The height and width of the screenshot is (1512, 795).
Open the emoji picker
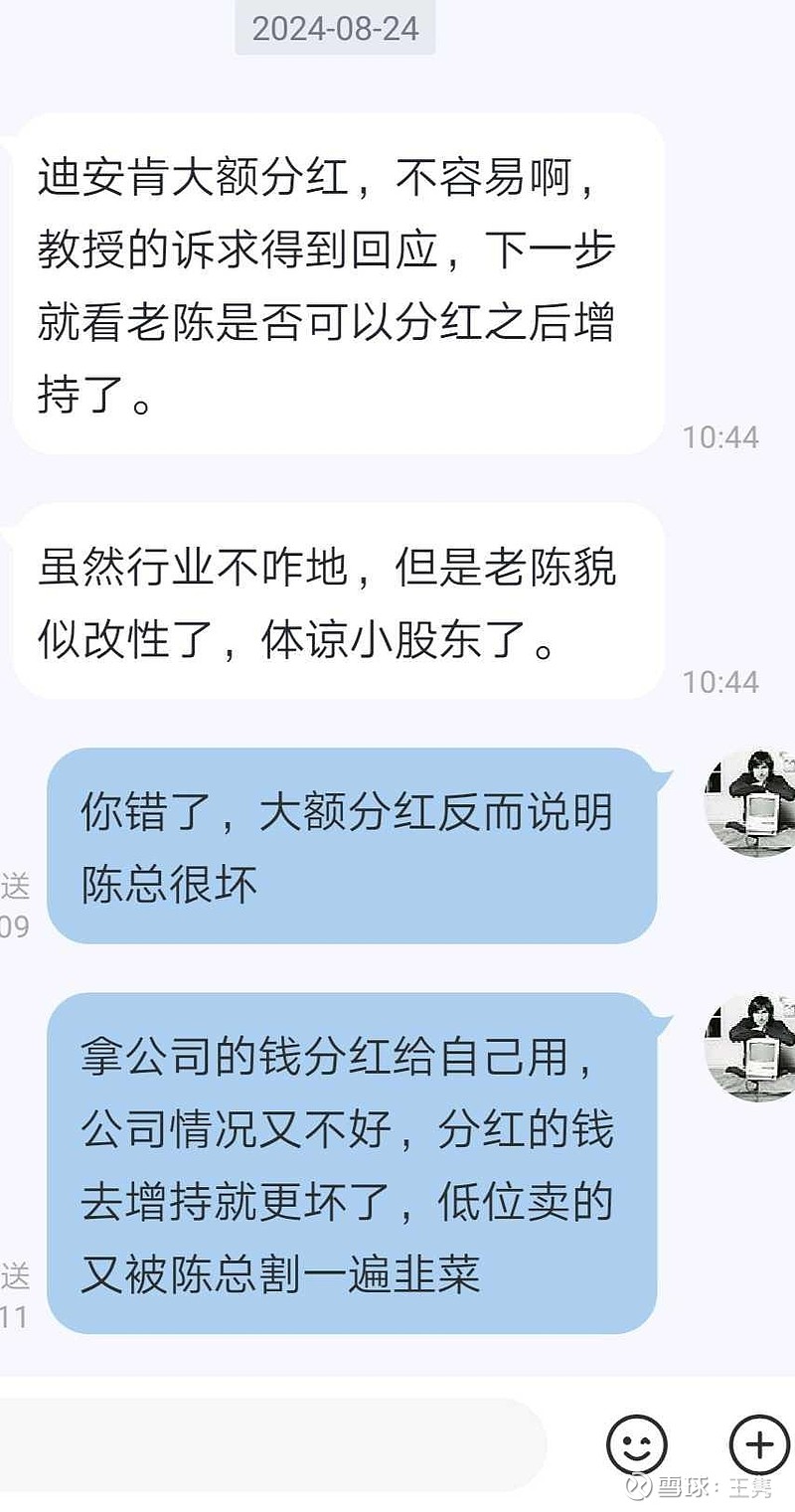click(637, 1444)
